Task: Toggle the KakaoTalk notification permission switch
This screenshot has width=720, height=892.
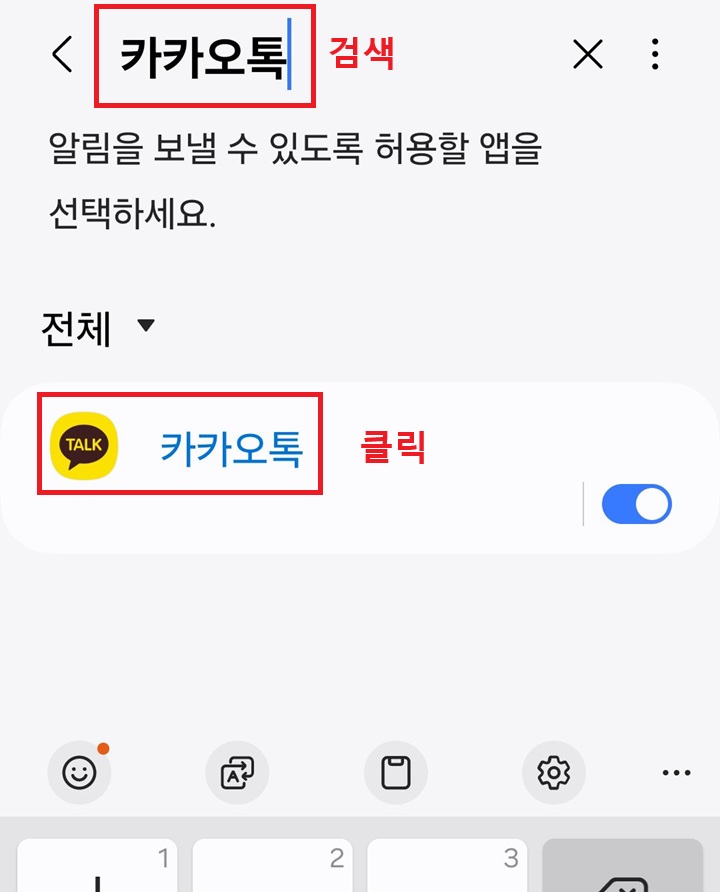Action: point(637,504)
